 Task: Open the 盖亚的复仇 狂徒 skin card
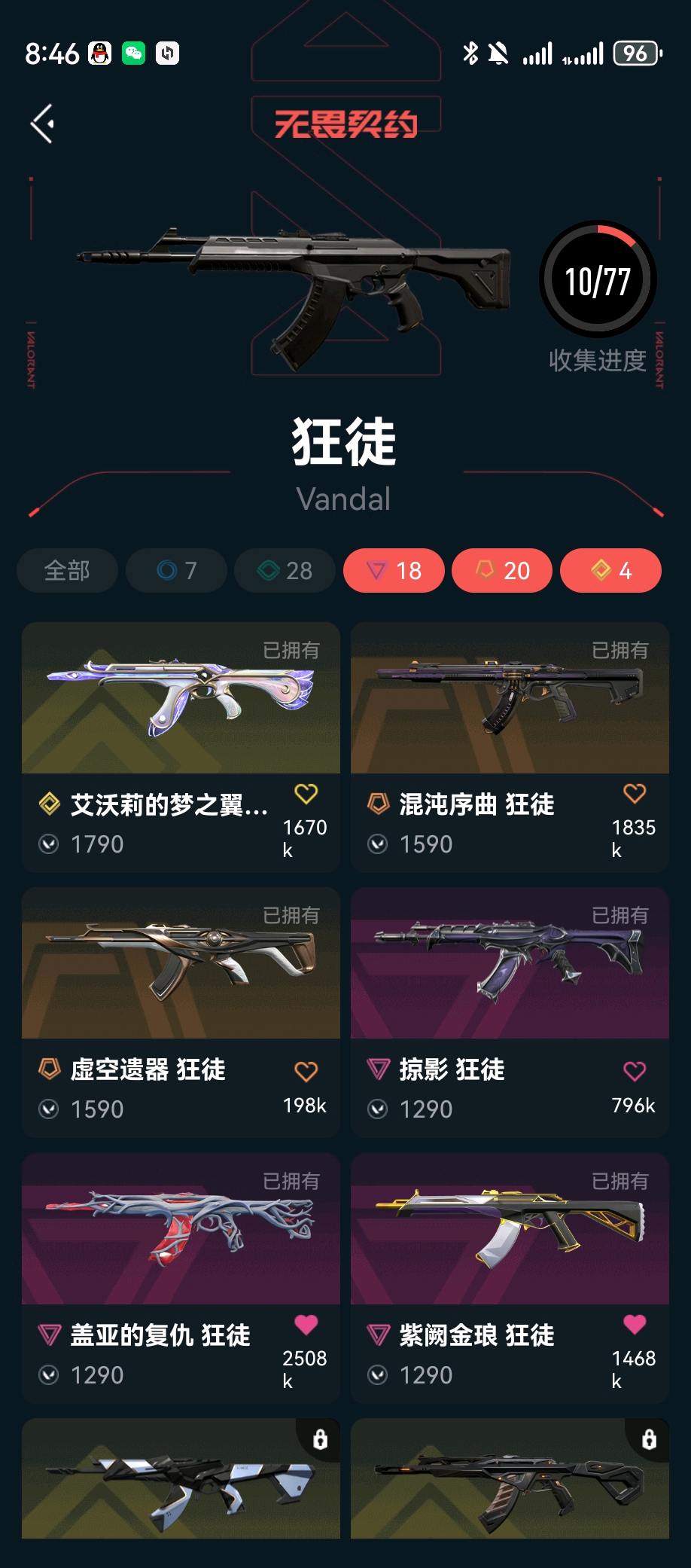pyautogui.click(x=181, y=1278)
